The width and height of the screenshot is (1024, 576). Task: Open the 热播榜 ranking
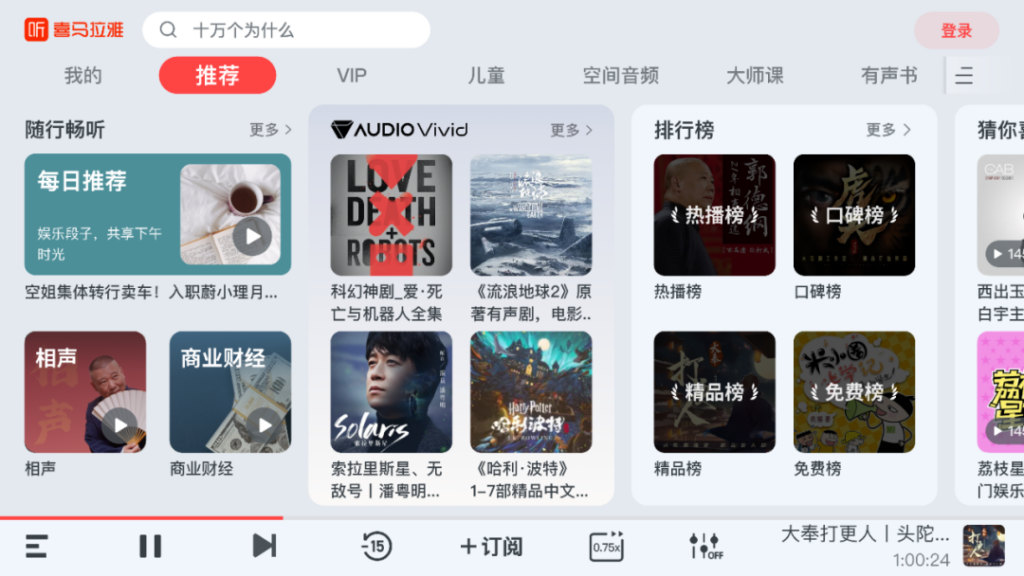point(714,215)
